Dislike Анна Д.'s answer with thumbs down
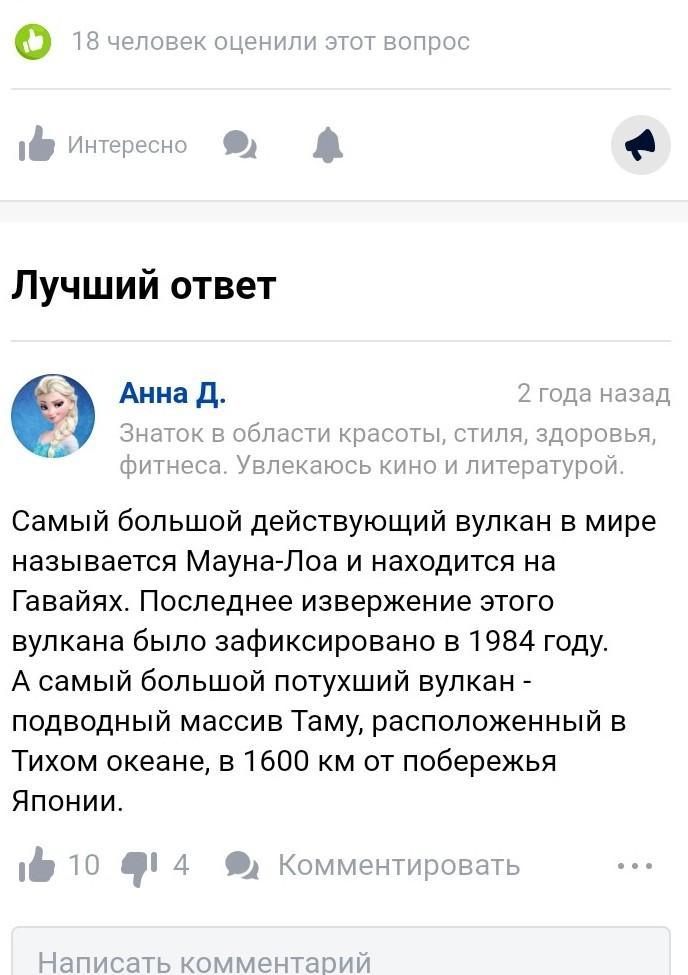This screenshot has height=975, width=688. (x=137, y=865)
